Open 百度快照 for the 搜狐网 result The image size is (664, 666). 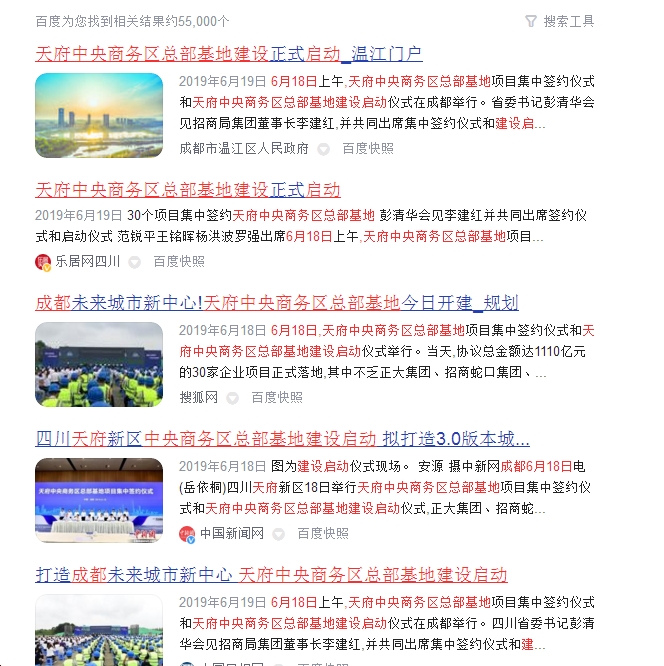click(x=277, y=397)
